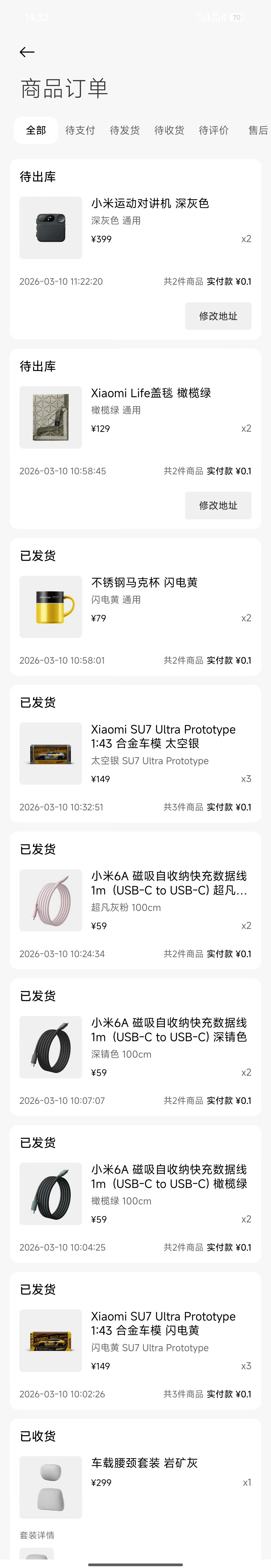Switch to the 待支付 tab

pyautogui.click(x=80, y=130)
